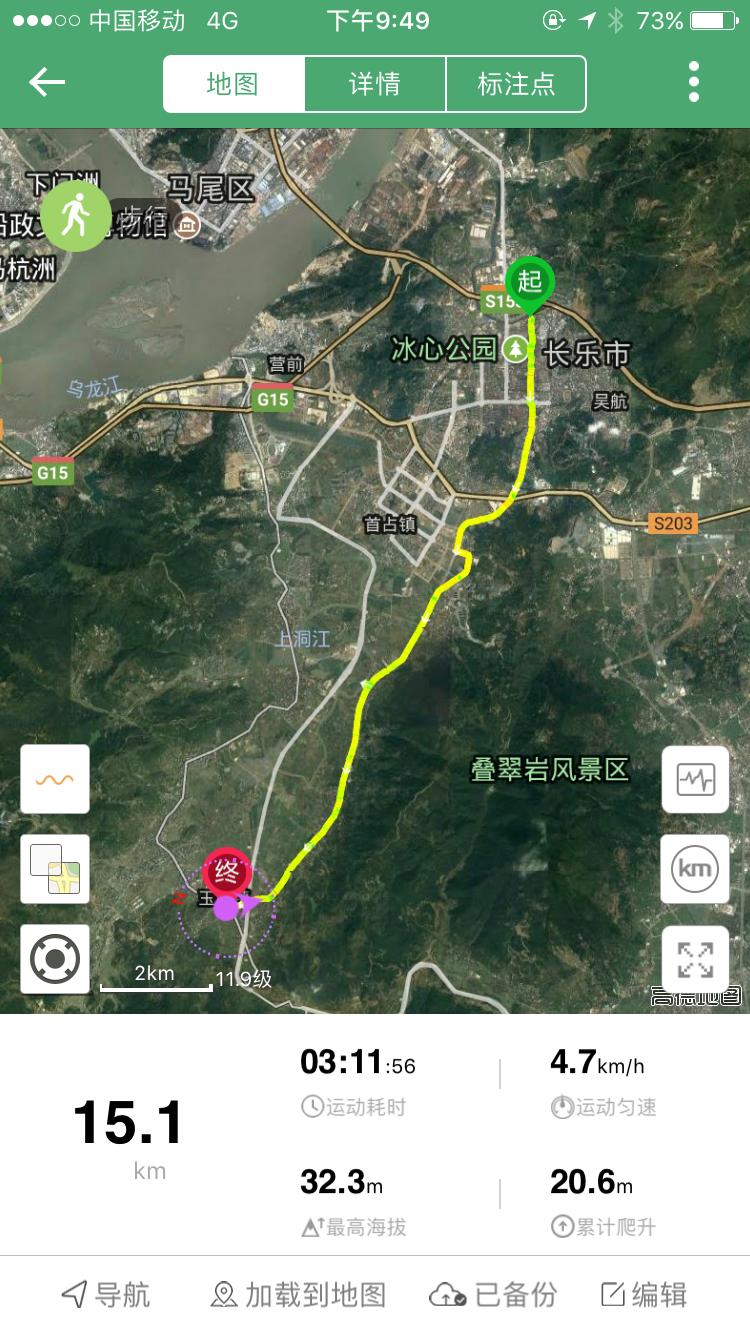
Task: Tap 导航 to start navigation
Action: point(105,1295)
